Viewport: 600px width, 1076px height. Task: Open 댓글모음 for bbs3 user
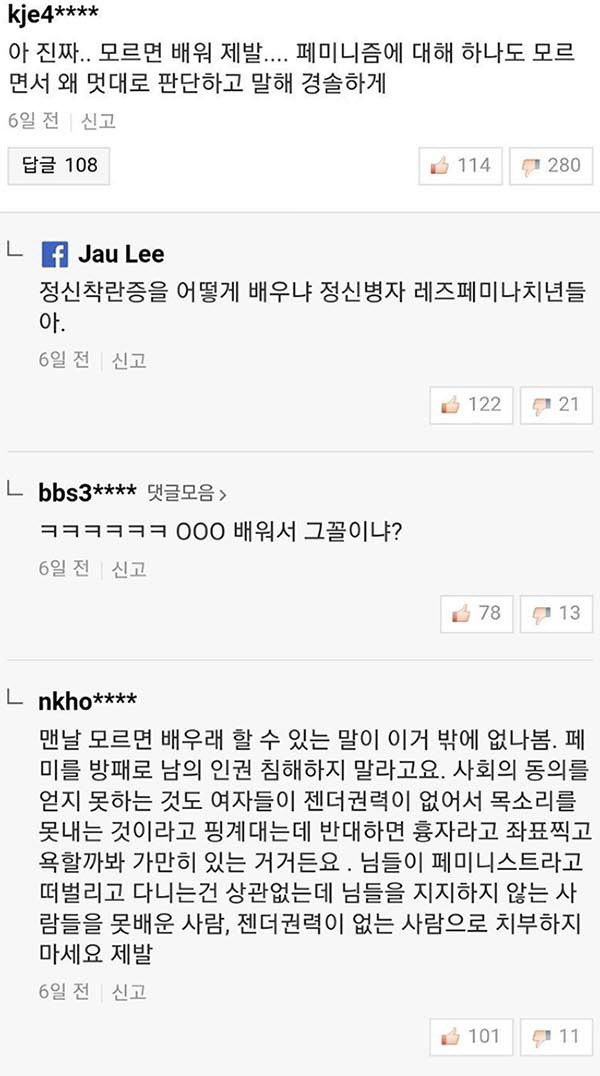tap(187, 492)
